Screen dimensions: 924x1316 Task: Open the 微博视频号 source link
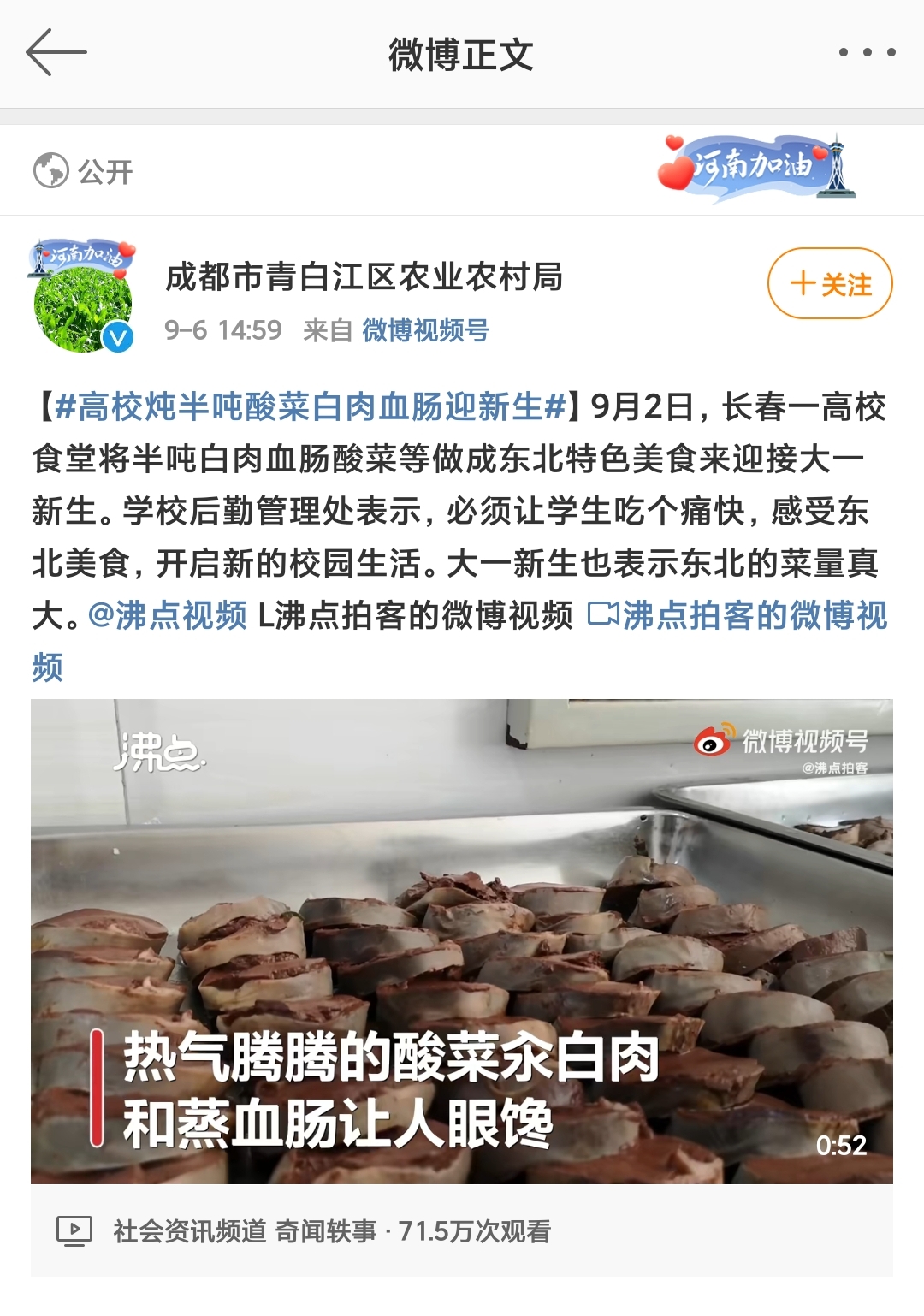coord(425,330)
